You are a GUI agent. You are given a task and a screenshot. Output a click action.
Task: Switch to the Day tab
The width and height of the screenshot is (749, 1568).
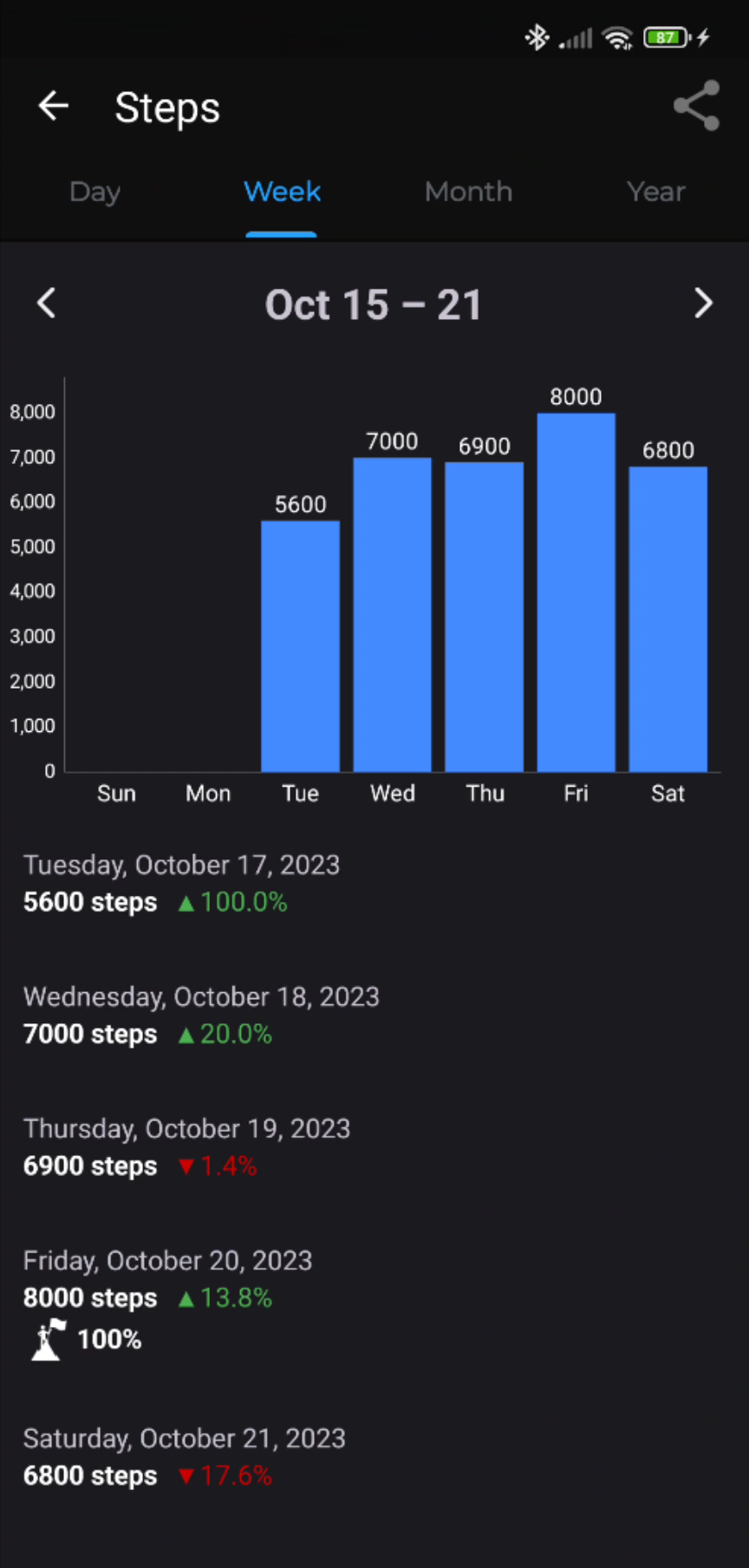click(x=94, y=192)
